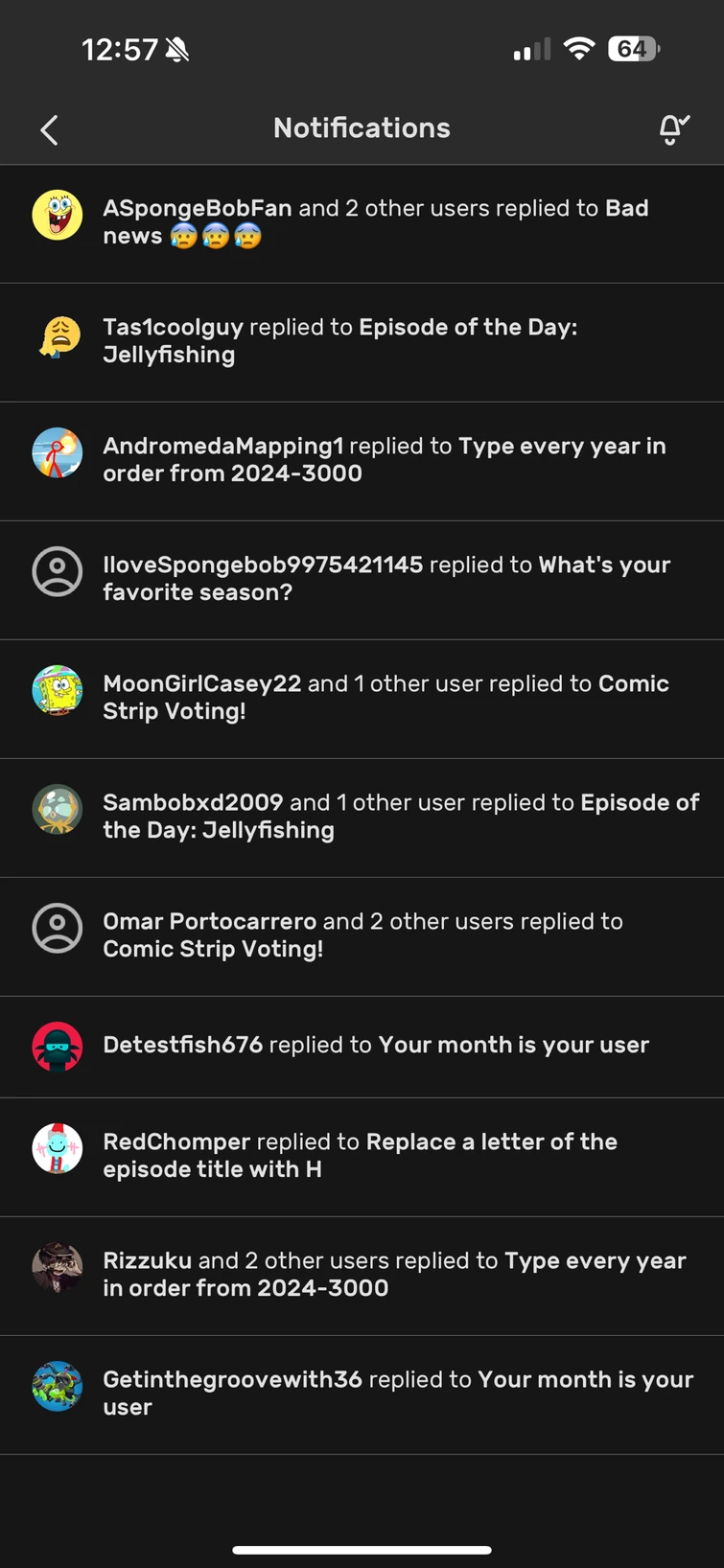The width and height of the screenshot is (724, 1568).
Task: Open Episode of the Day: Jellyfishing notification
Action: (384, 341)
